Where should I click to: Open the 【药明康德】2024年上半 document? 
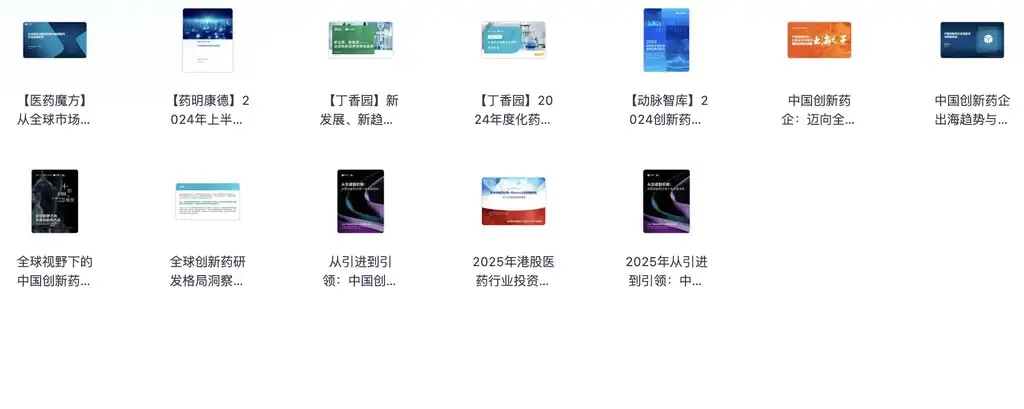pos(207,41)
